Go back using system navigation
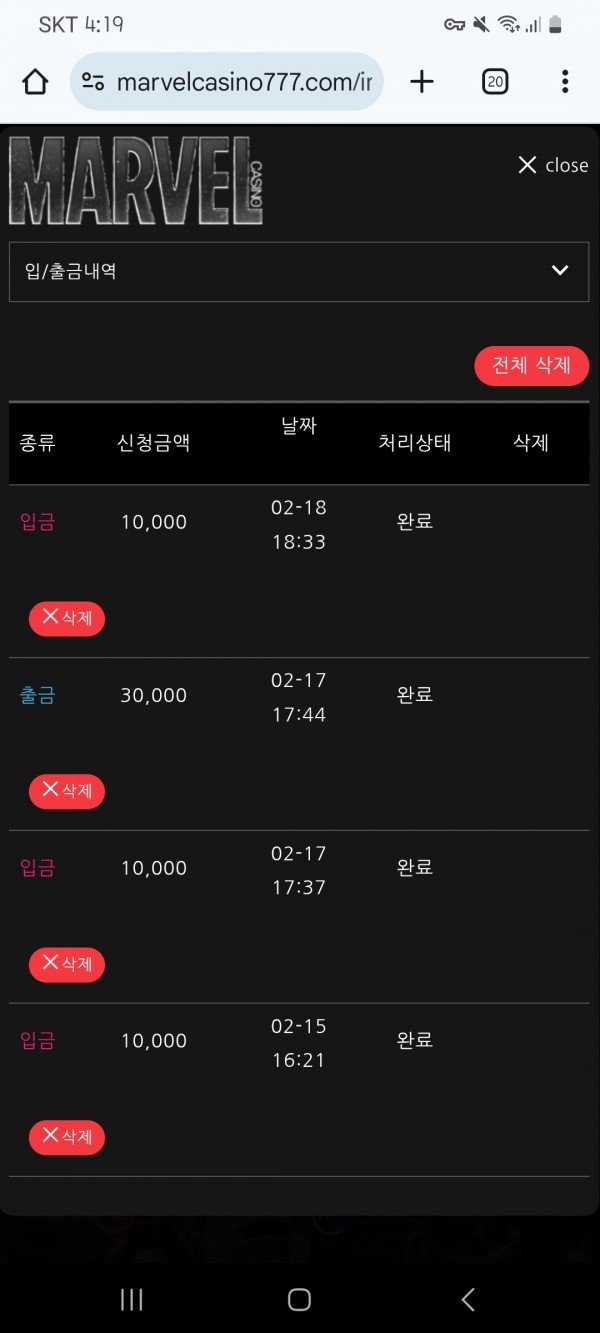600x1333 pixels. point(467,1299)
